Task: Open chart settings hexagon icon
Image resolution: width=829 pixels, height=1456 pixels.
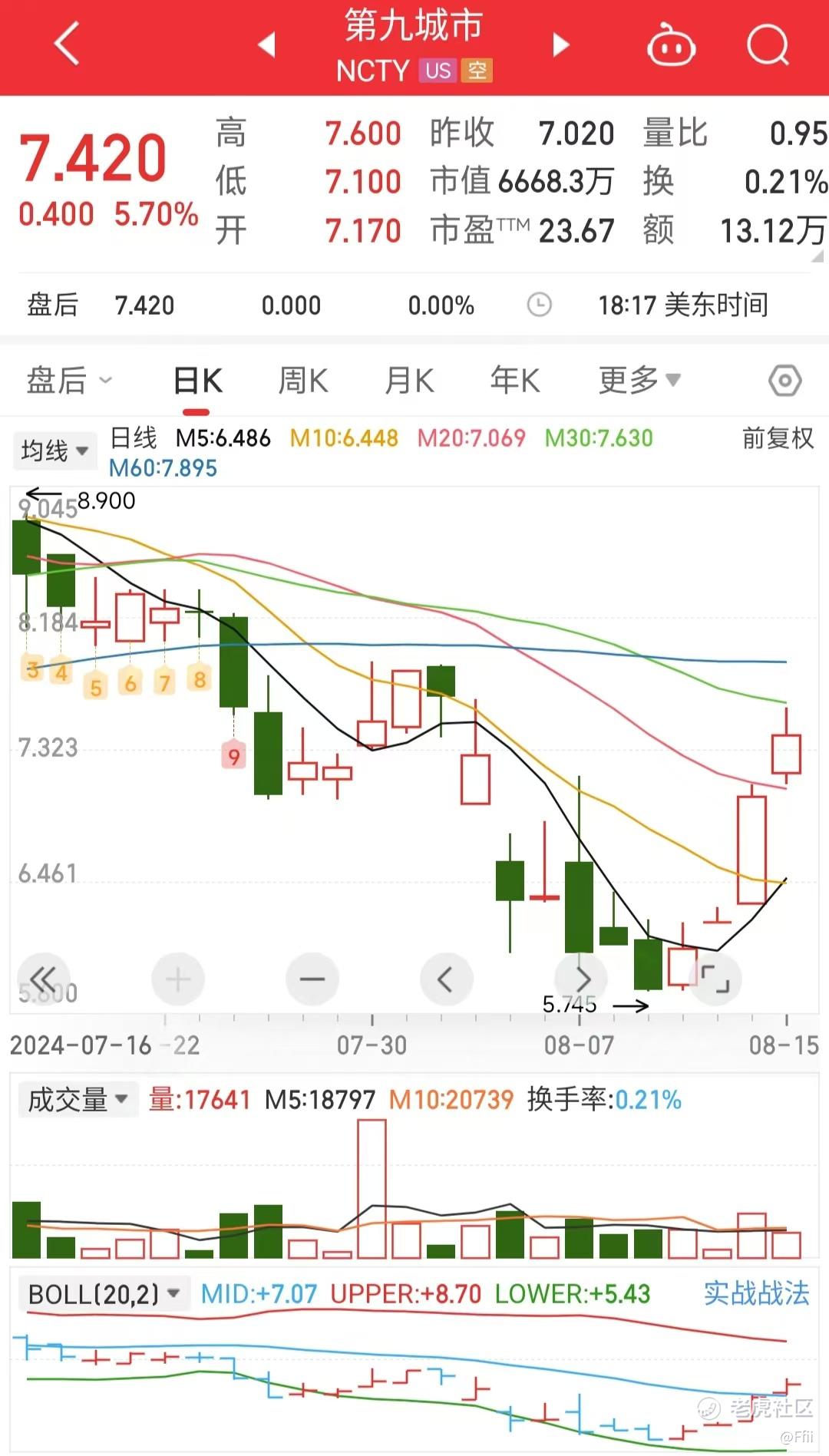Action: (x=784, y=381)
